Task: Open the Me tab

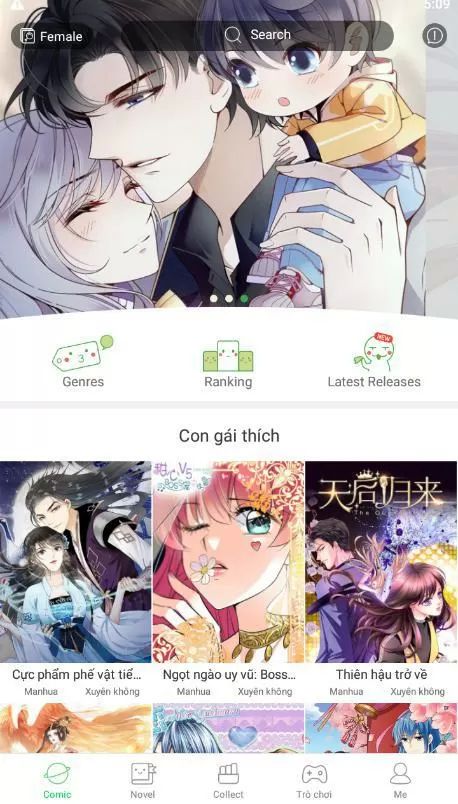Action: (400, 779)
